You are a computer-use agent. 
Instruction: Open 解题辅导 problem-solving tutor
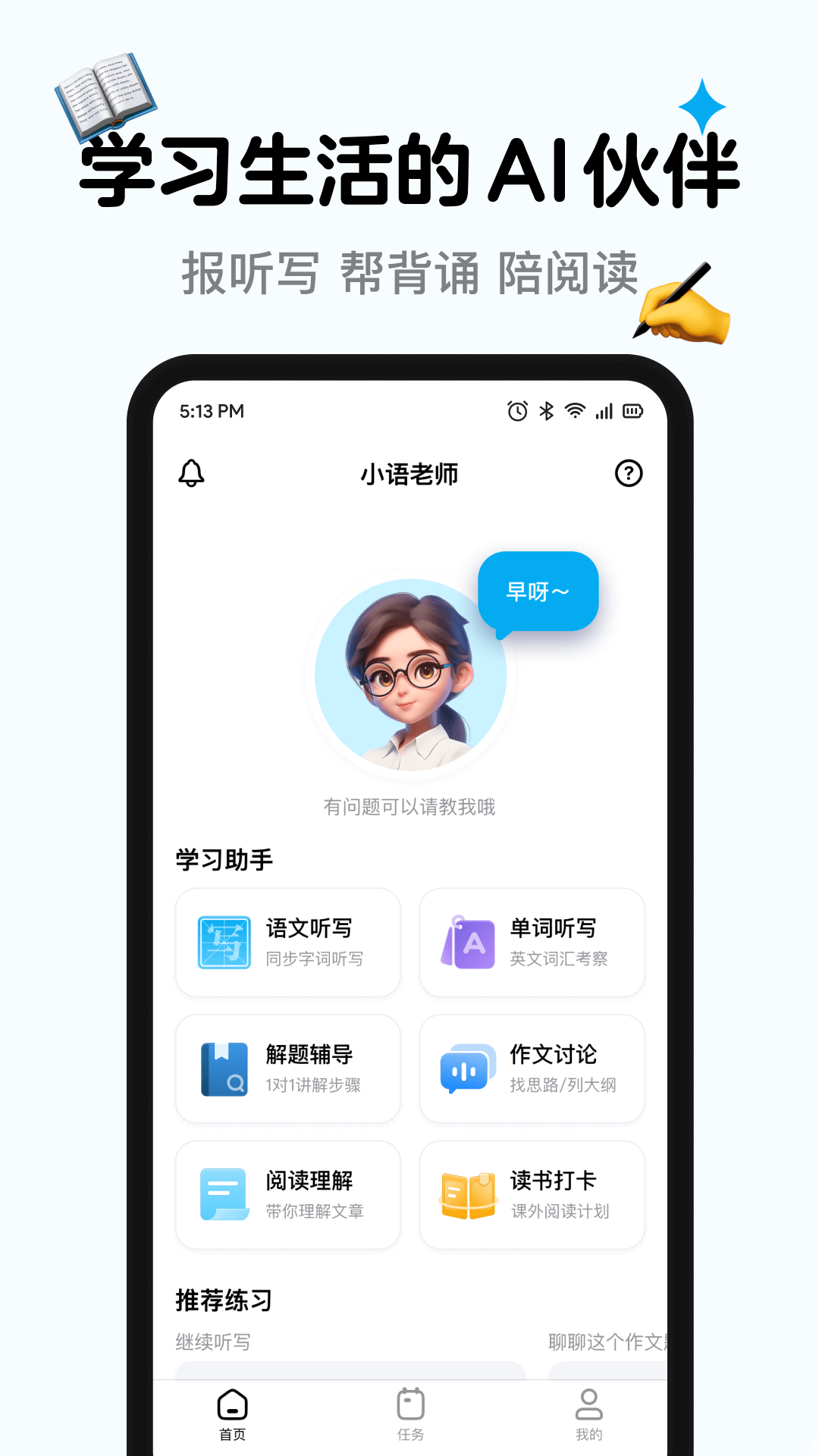click(288, 1069)
